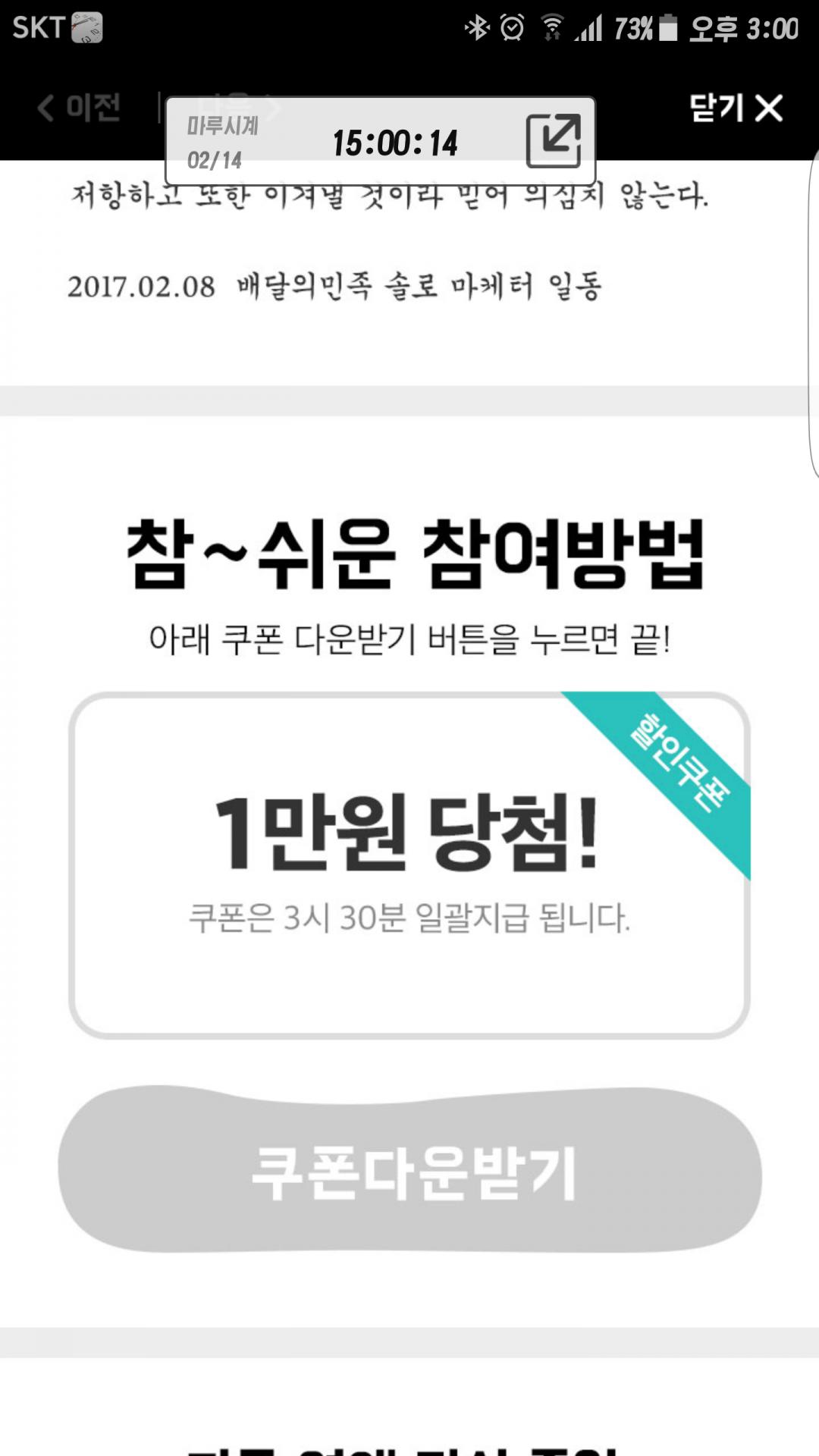The image size is (819, 1456).
Task: Expand the 마루시계 floating clock widget
Action: (x=554, y=141)
